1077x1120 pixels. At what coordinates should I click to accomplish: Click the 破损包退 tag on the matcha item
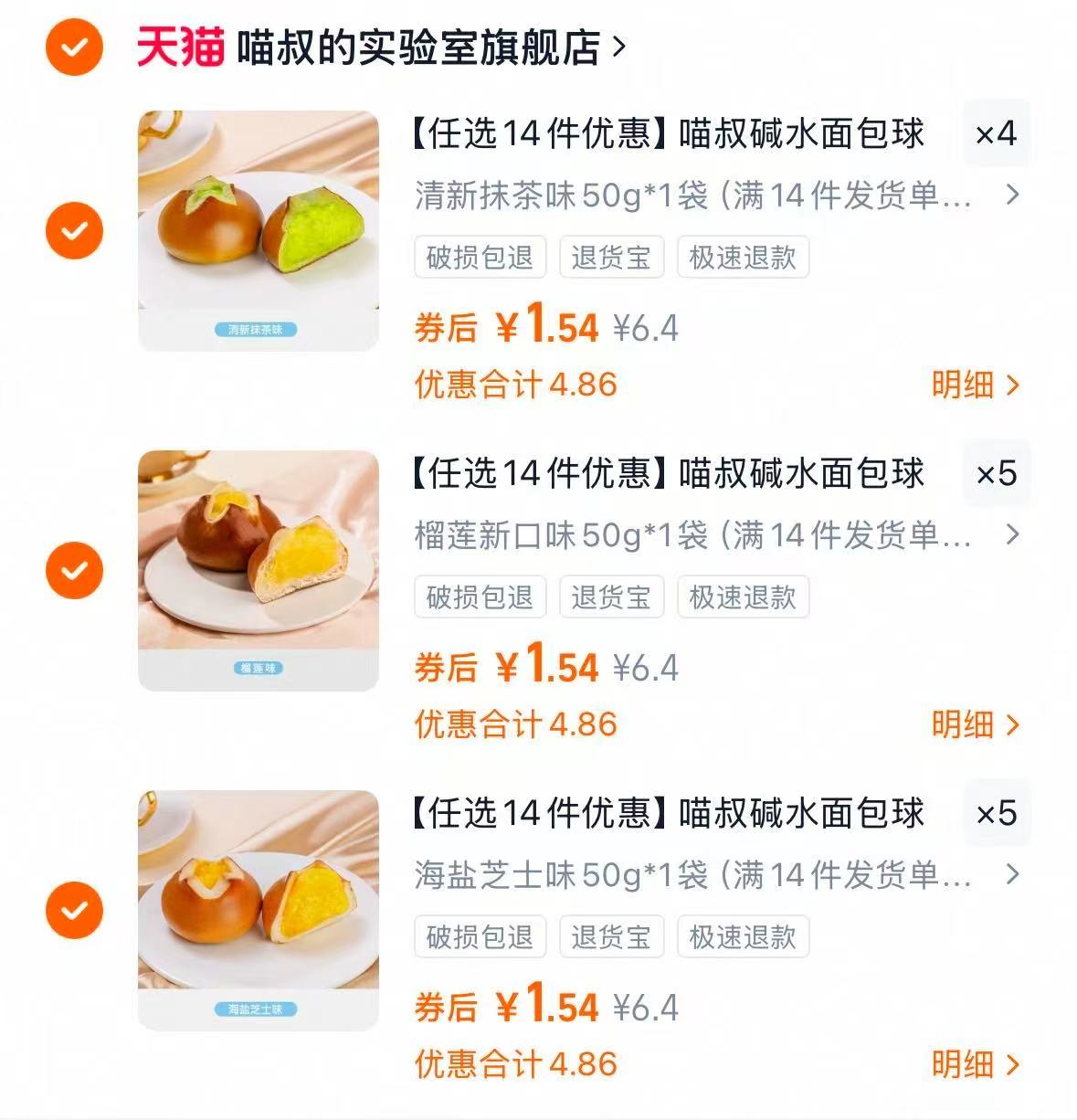pyautogui.click(x=480, y=258)
